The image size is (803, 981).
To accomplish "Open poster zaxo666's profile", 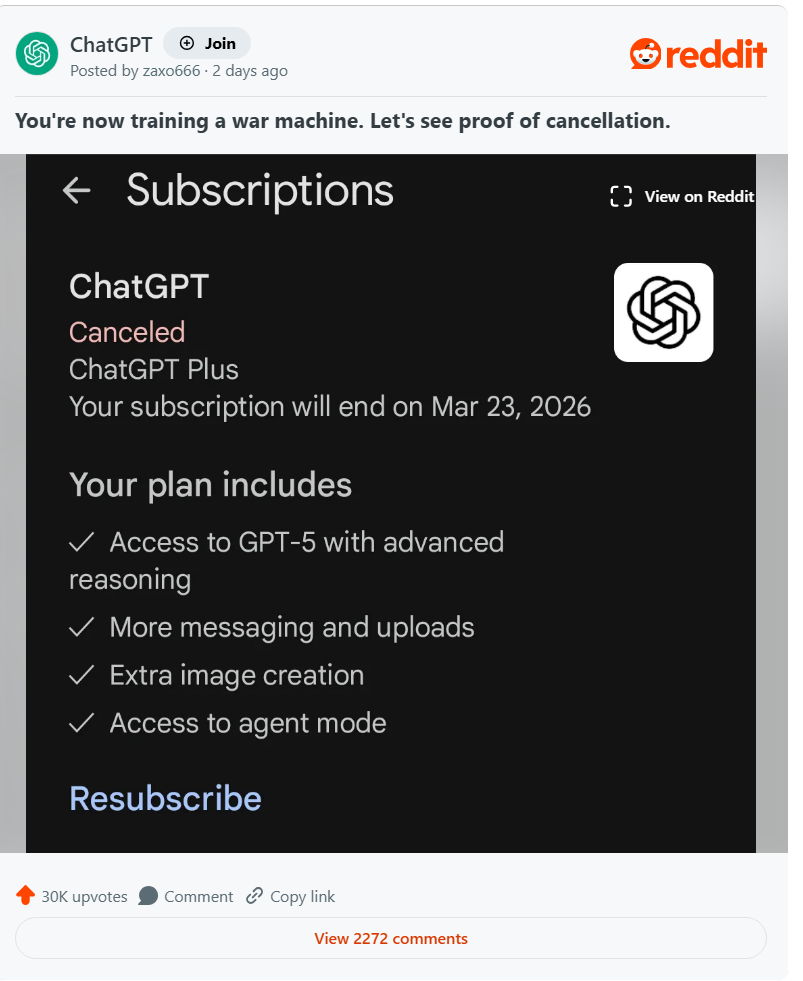I will (x=167, y=71).
